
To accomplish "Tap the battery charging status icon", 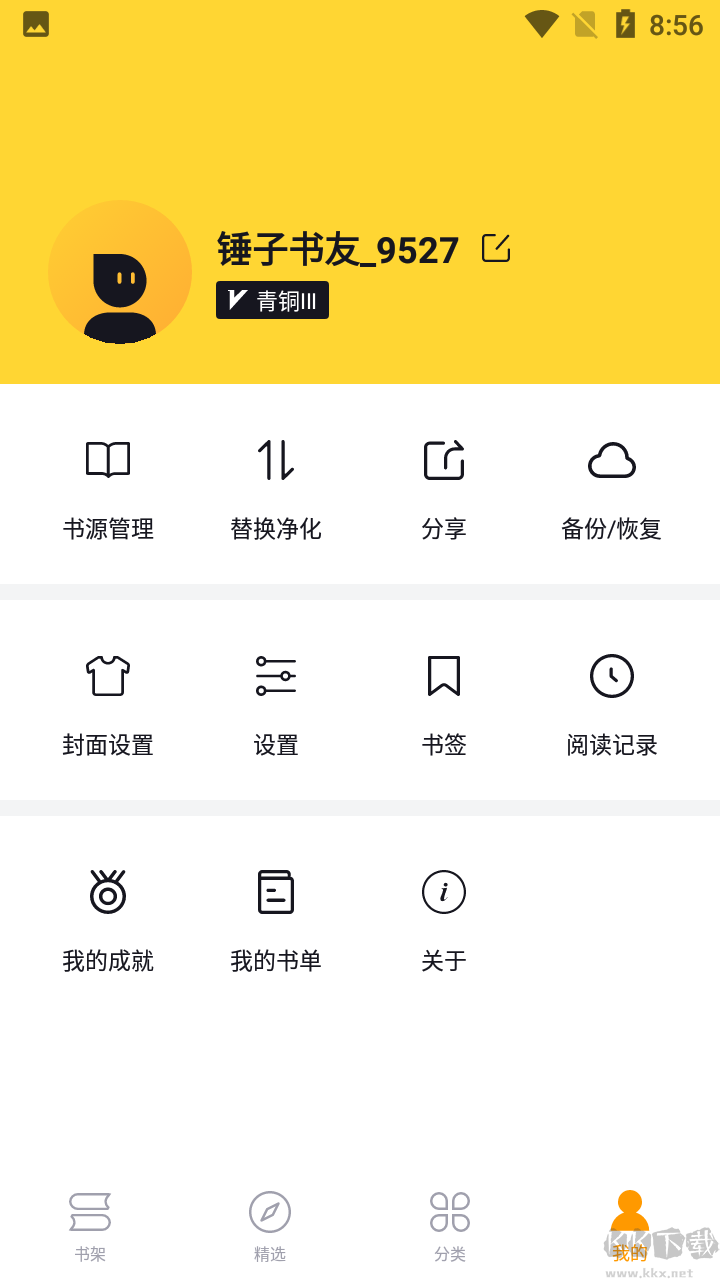I will [626, 24].
